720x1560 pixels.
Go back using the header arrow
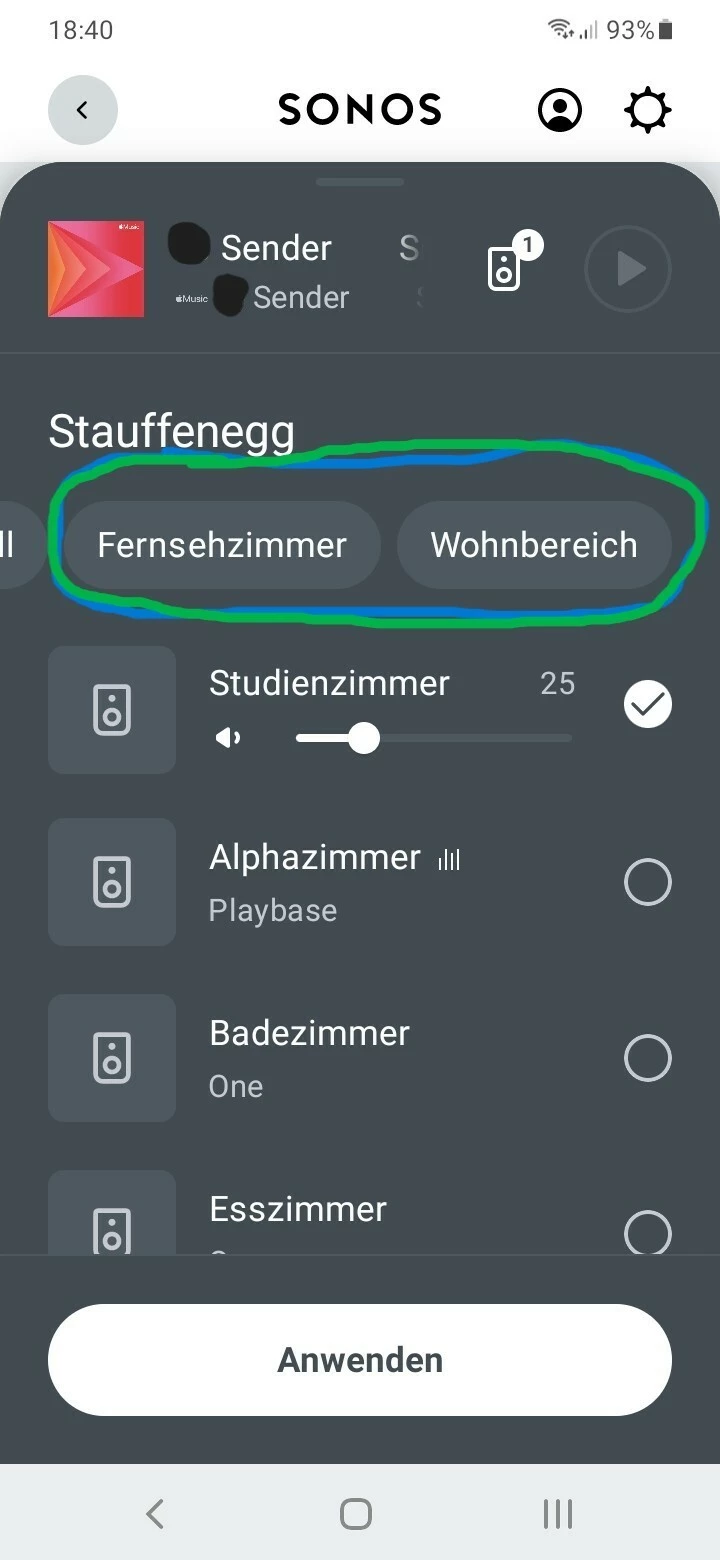point(83,110)
